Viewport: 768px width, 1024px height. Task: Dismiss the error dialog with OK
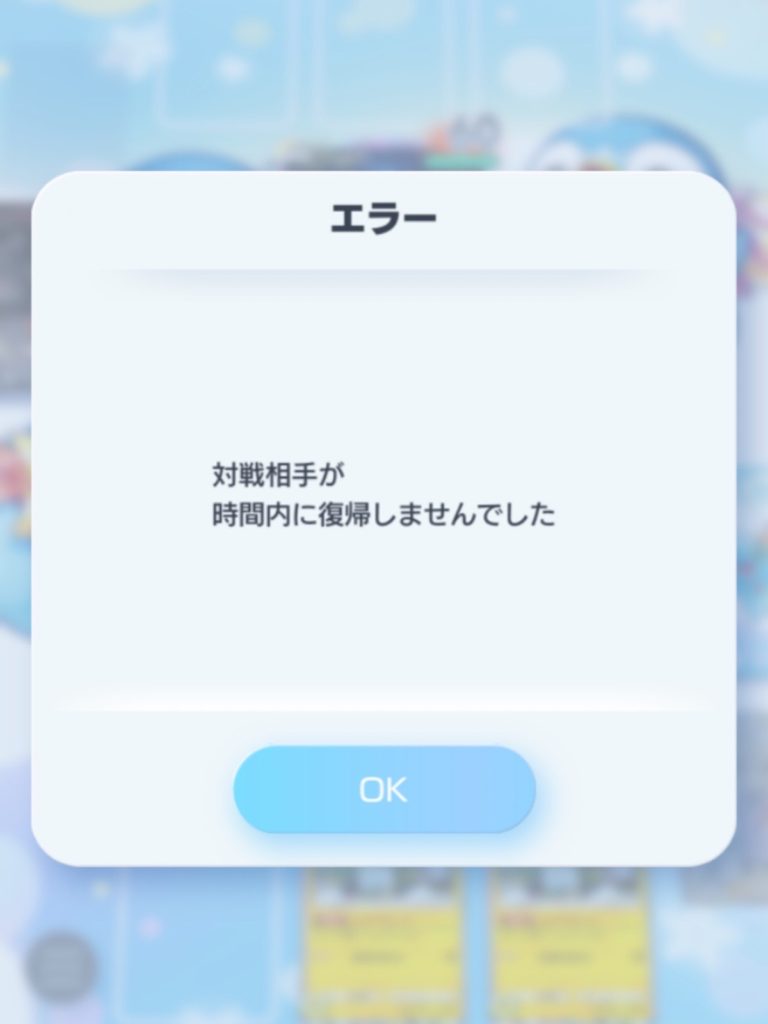point(384,790)
